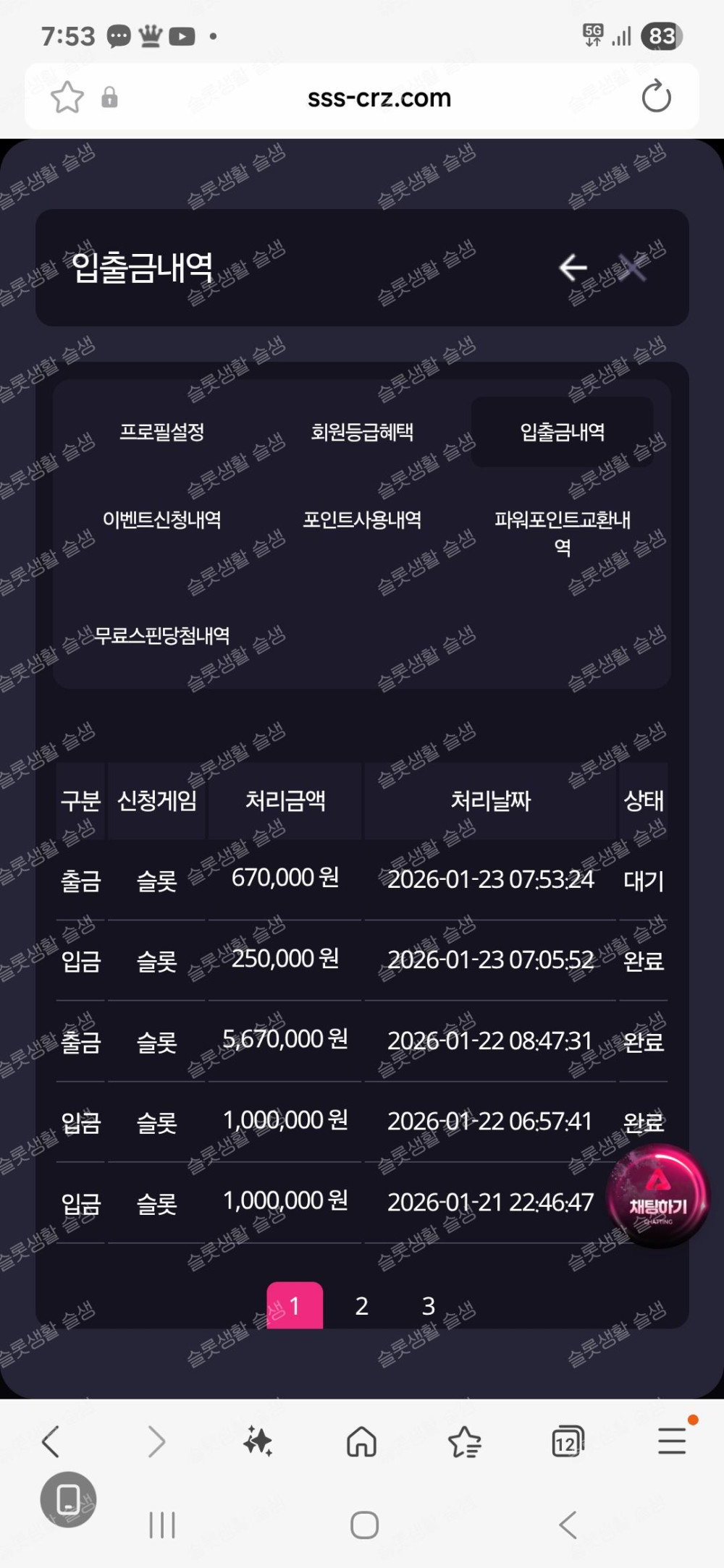Viewport: 724px width, 1568px height.
Task: Tap the sss-crz.com address bar
Action: 379,98
